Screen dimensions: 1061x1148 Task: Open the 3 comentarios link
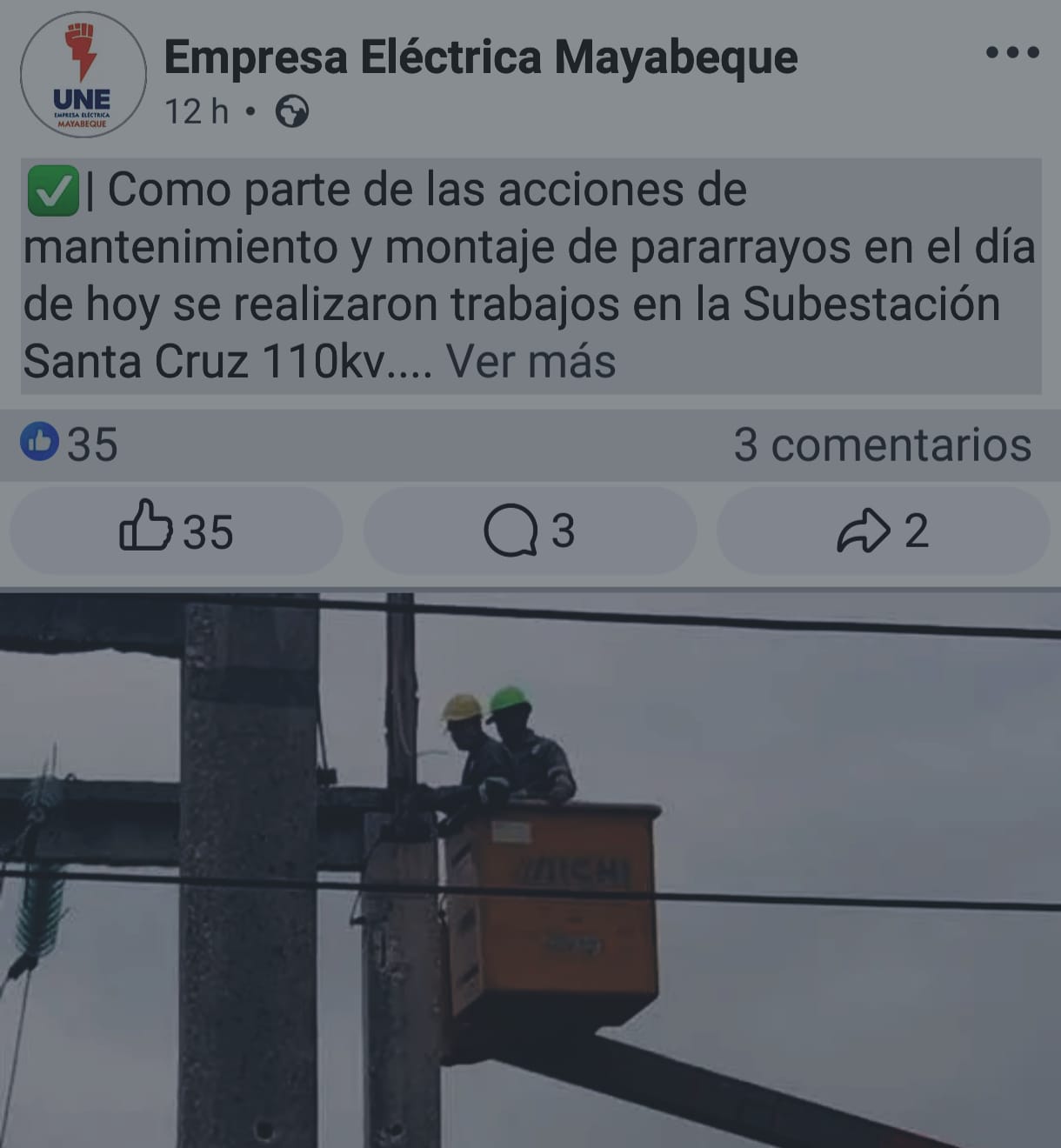pyautogui.click(x=882, y=444)
